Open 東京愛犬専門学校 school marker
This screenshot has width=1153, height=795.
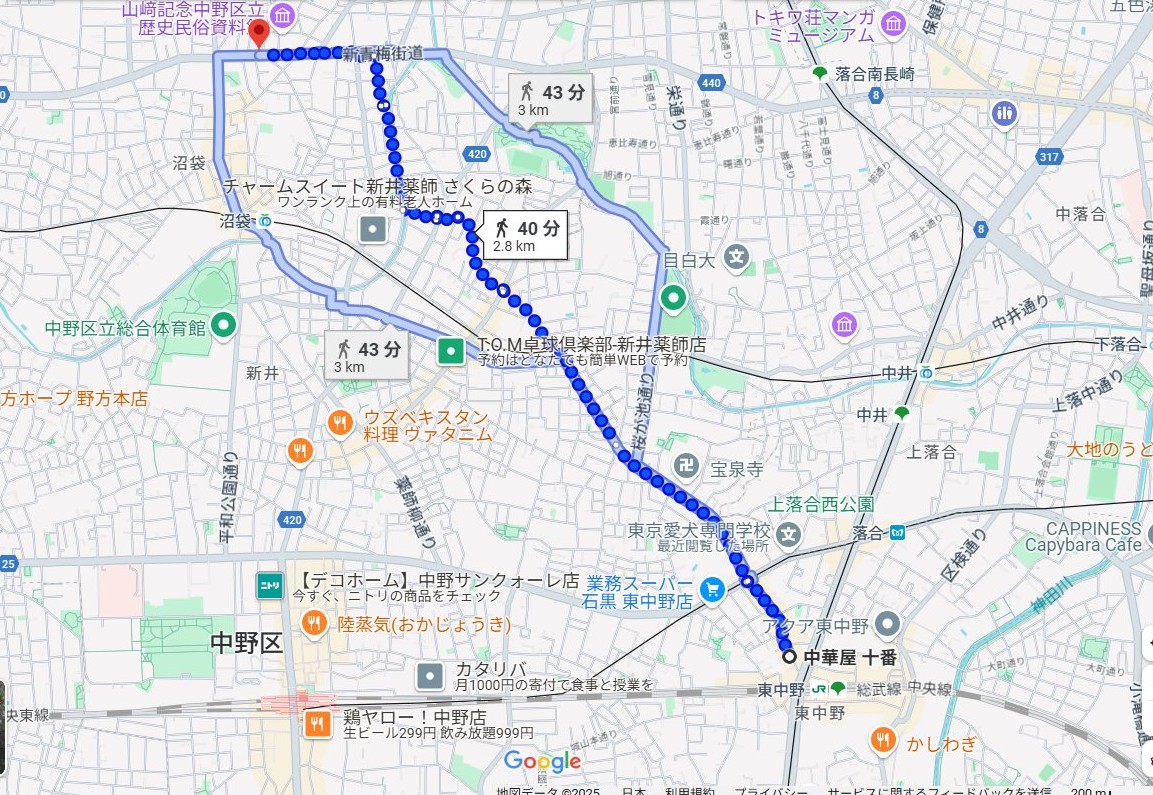[789, 531]
